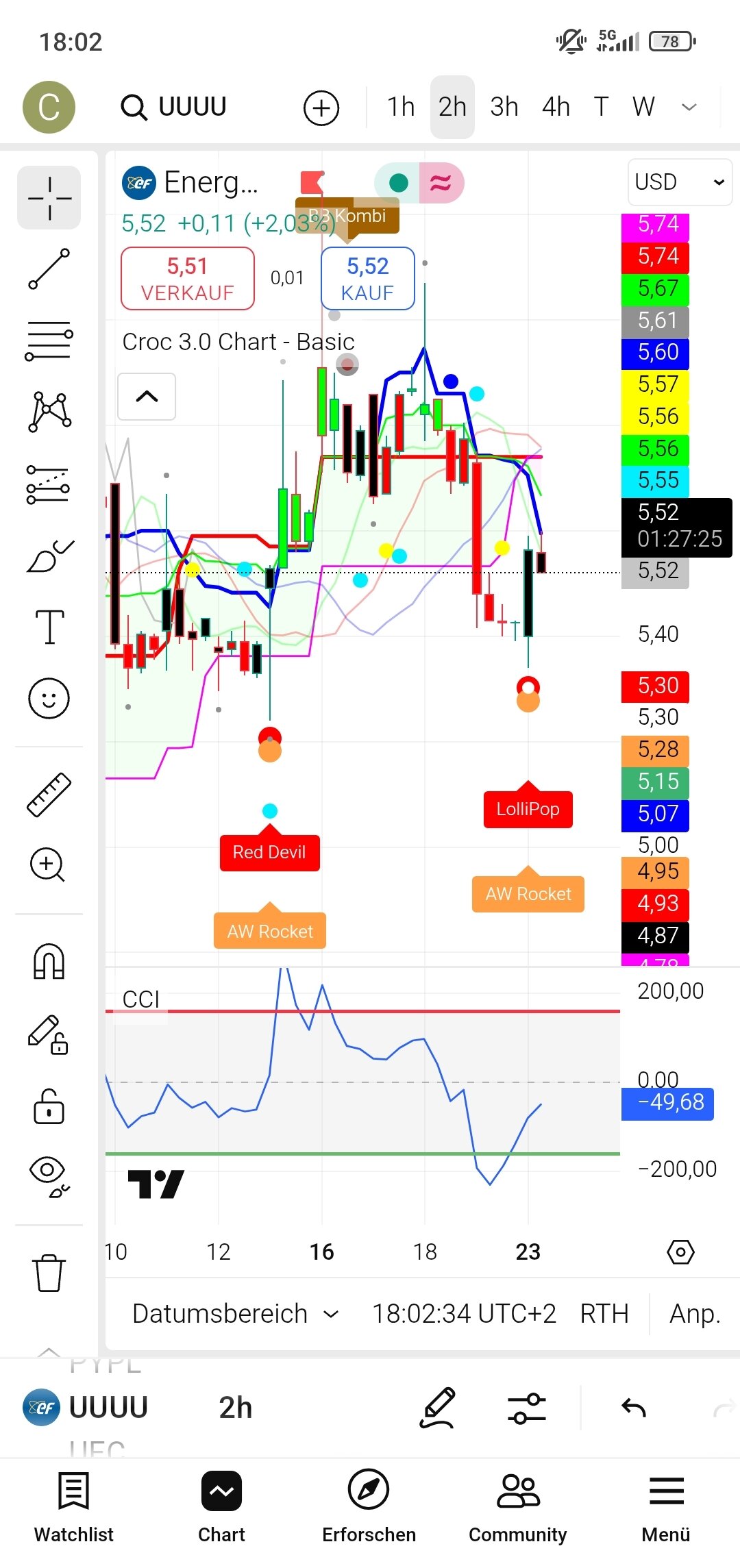This screenshot has width=740, height=1568.
Task: Open the measure ruler tool
Action: tap(49, 795)
